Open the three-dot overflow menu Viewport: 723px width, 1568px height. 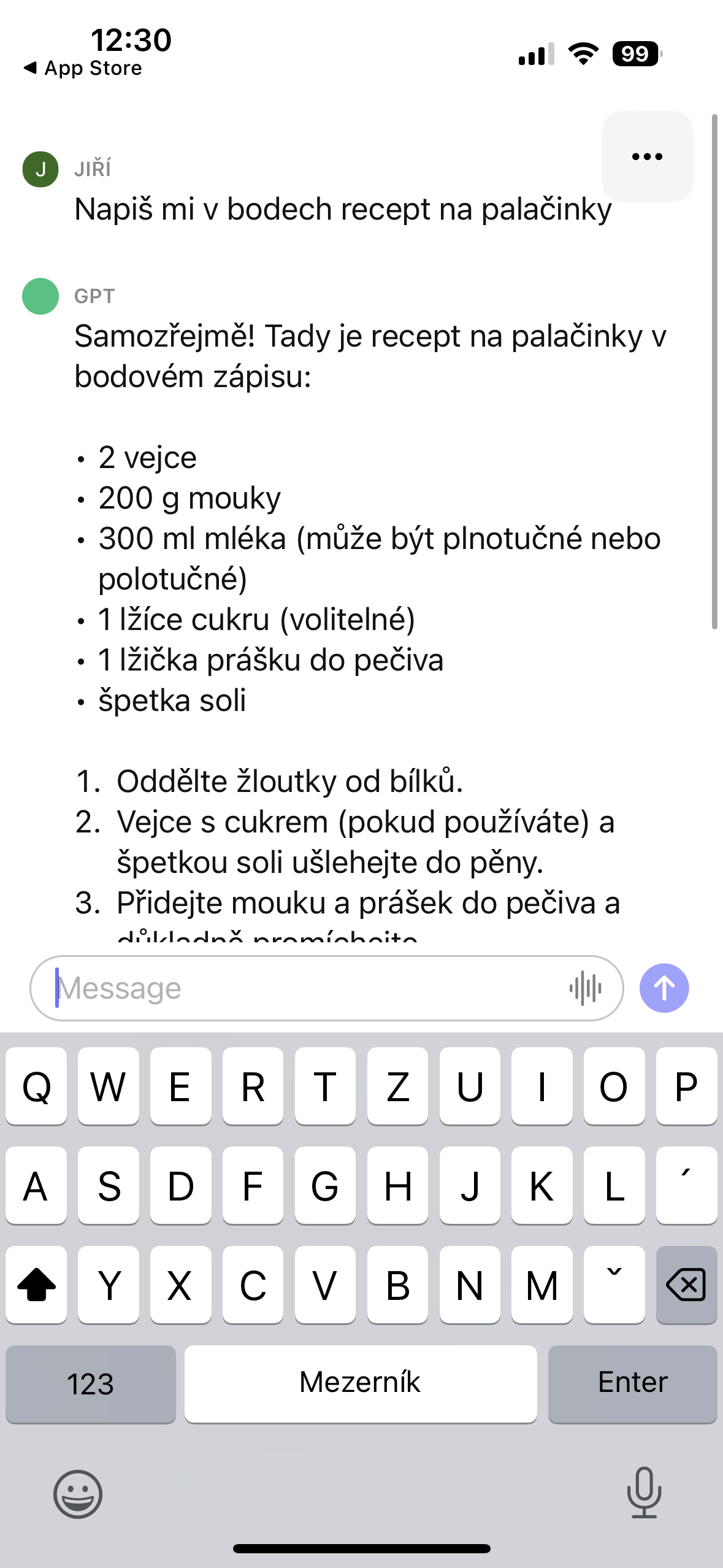point(647,156)
